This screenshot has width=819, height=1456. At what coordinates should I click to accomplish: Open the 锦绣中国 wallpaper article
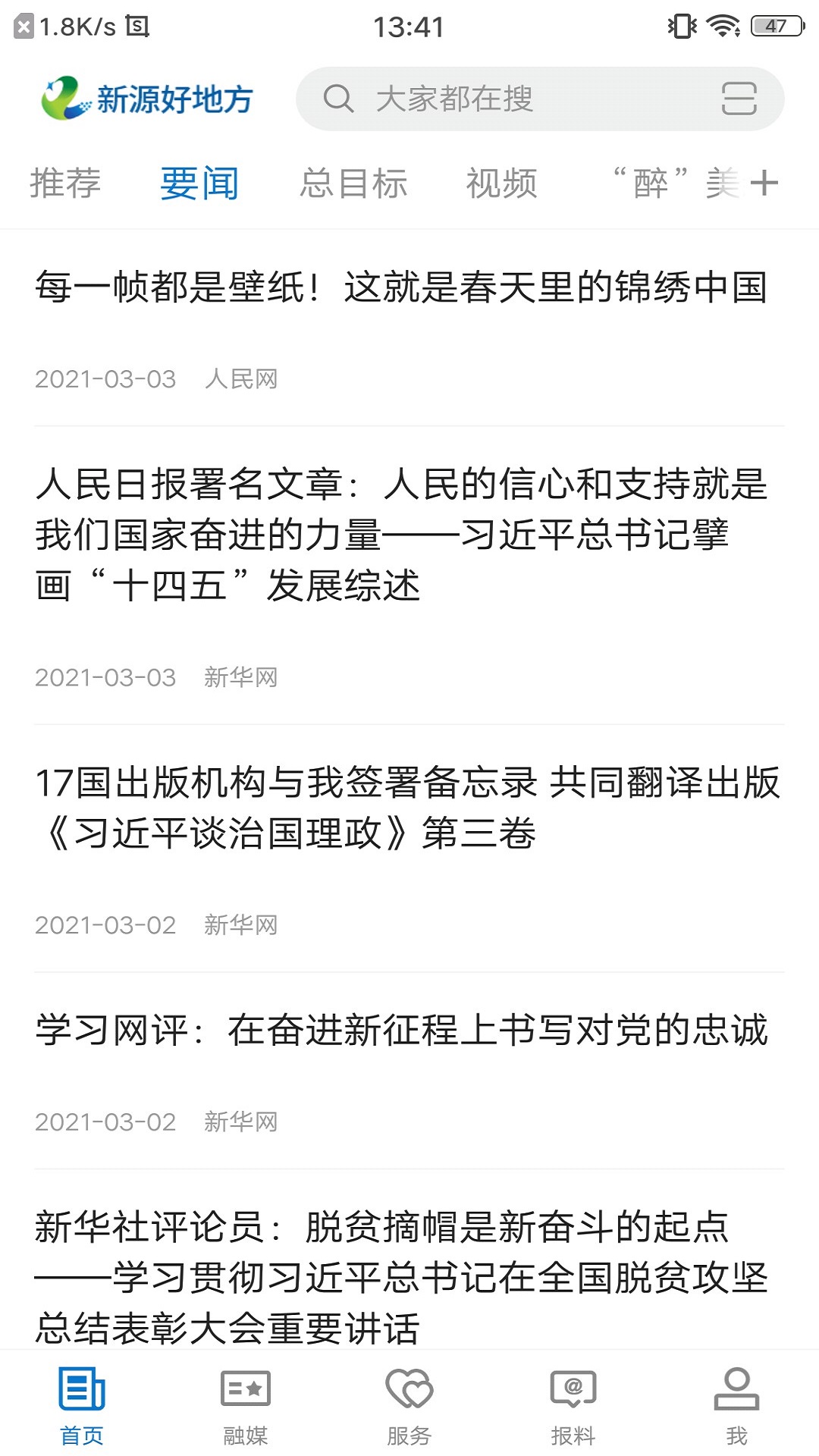[x=402, y=288]
